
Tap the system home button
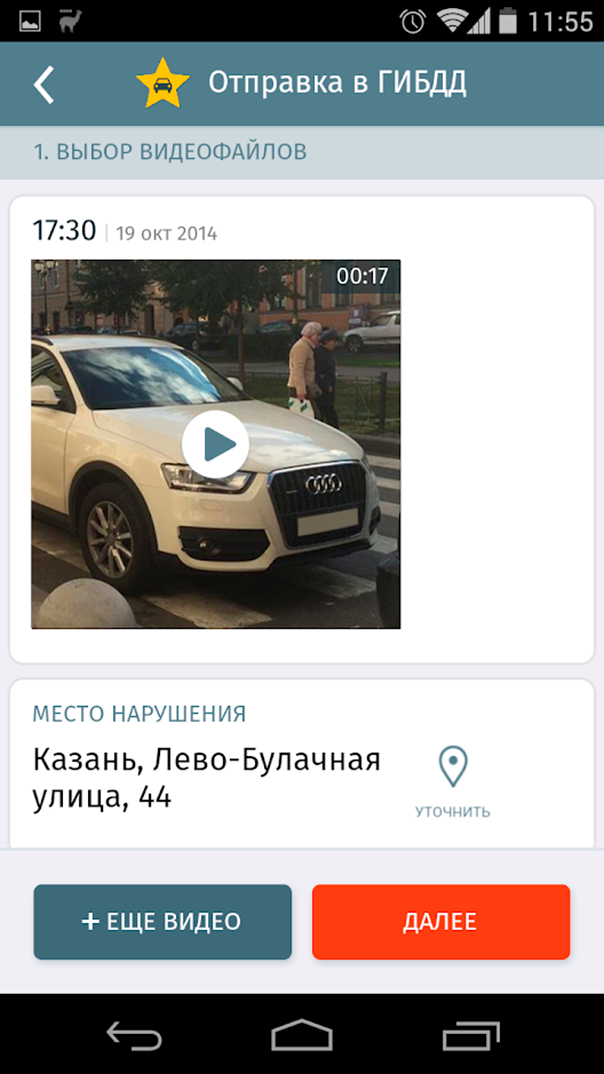(x=302, y=1036)
